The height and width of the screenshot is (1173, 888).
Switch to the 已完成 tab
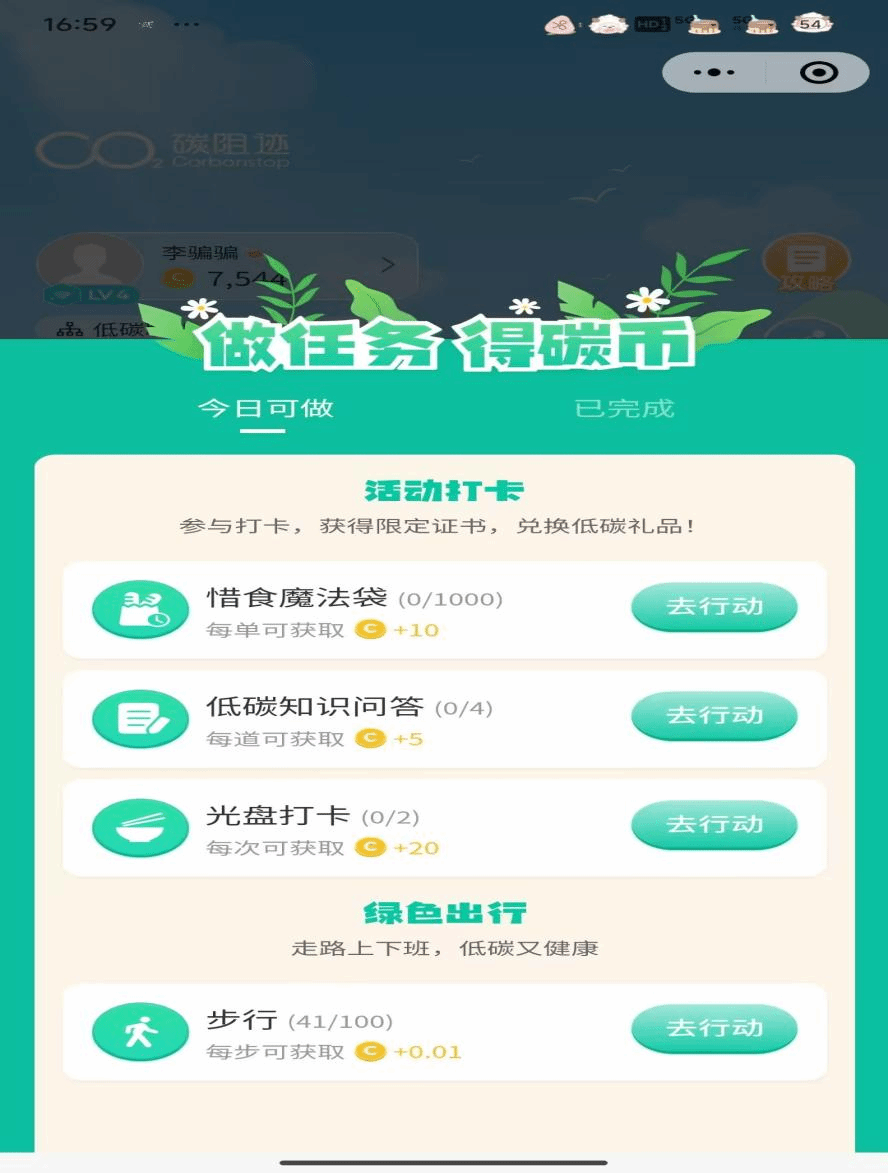624,408
